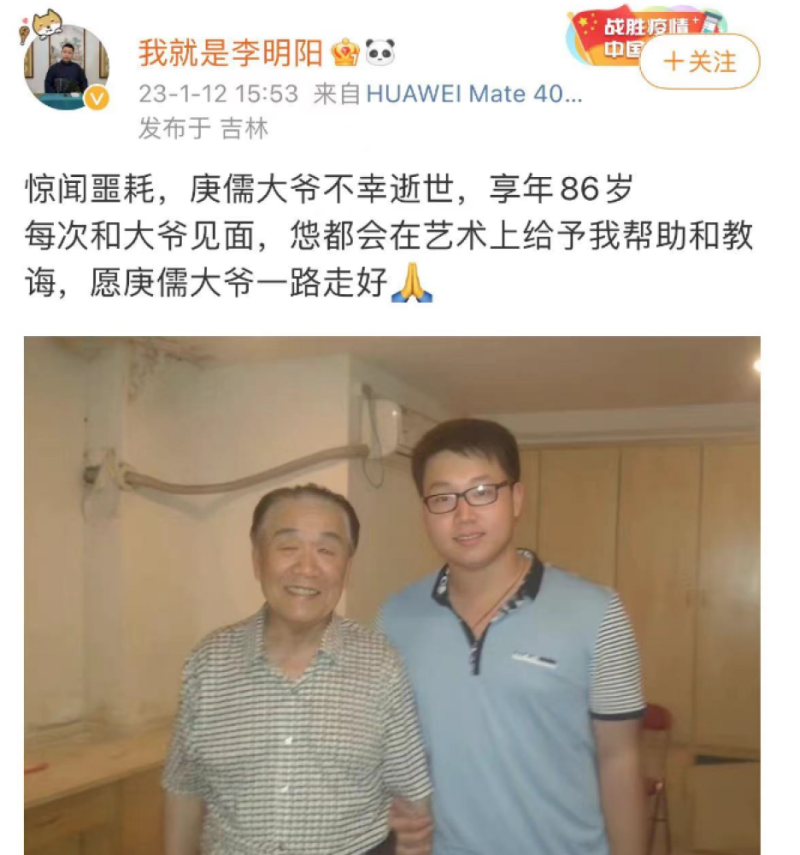Screen dimensions: 800x855
Task: View the post photo in full screen
Action: (x=392, y=595)
